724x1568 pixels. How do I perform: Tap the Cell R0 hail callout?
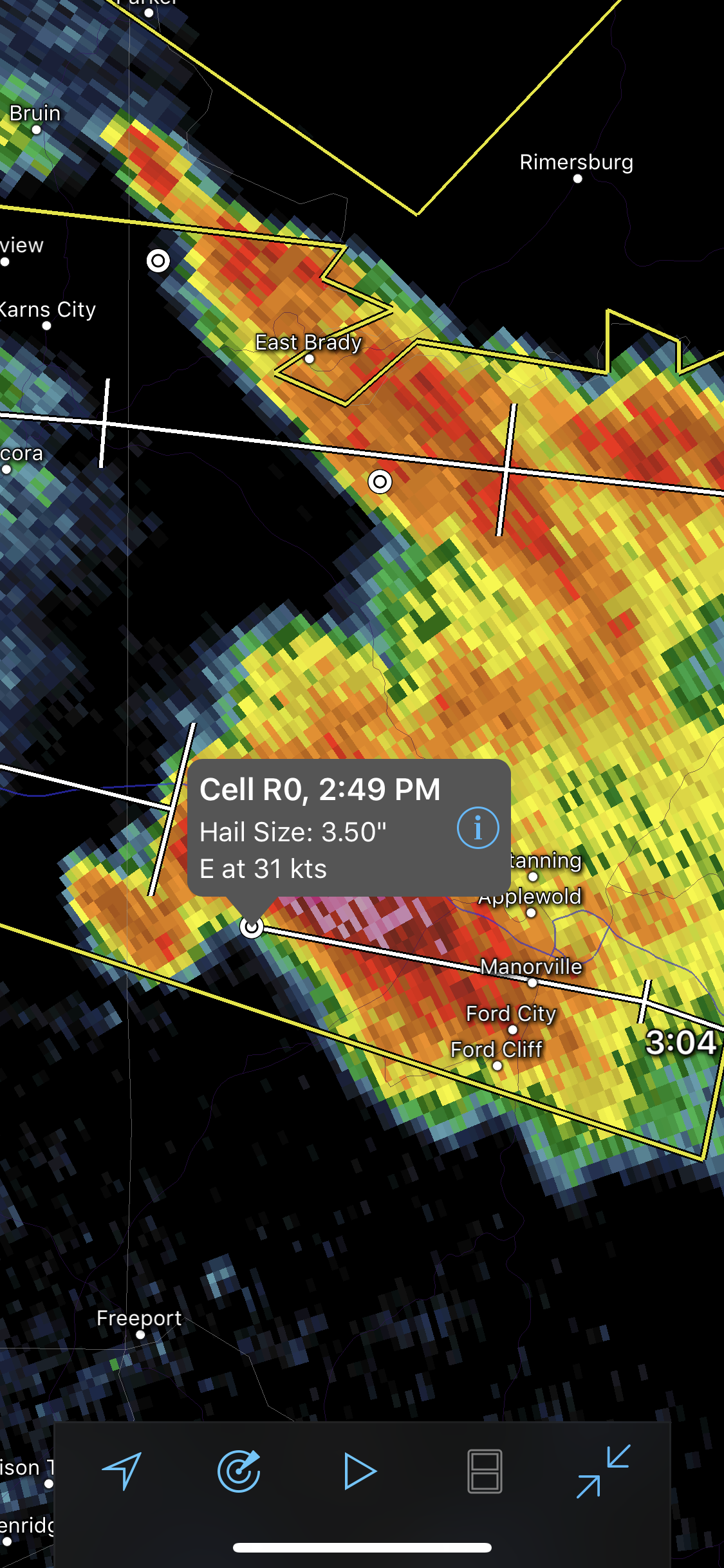(x=349, y=828)
